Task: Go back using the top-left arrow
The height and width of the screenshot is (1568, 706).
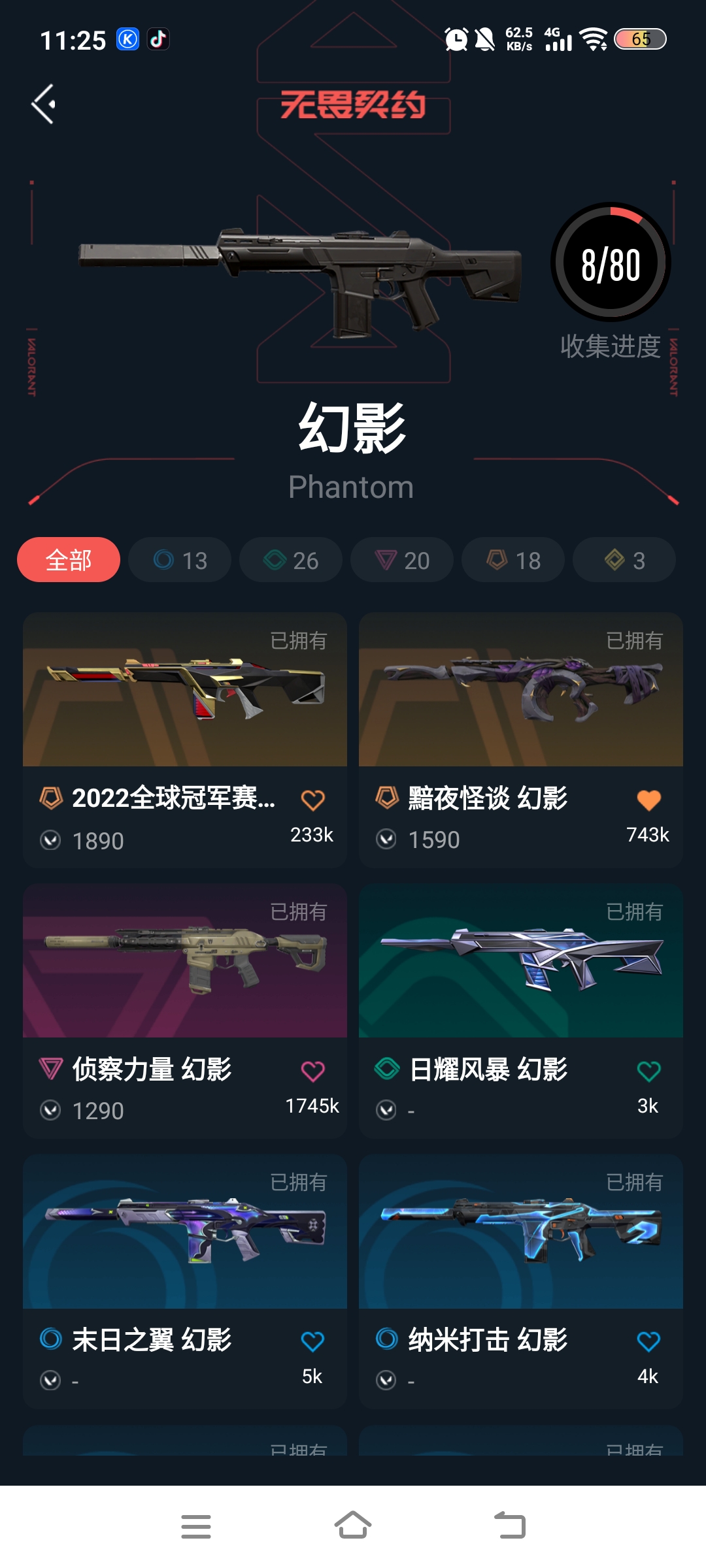Action: [x=43, y=104]
